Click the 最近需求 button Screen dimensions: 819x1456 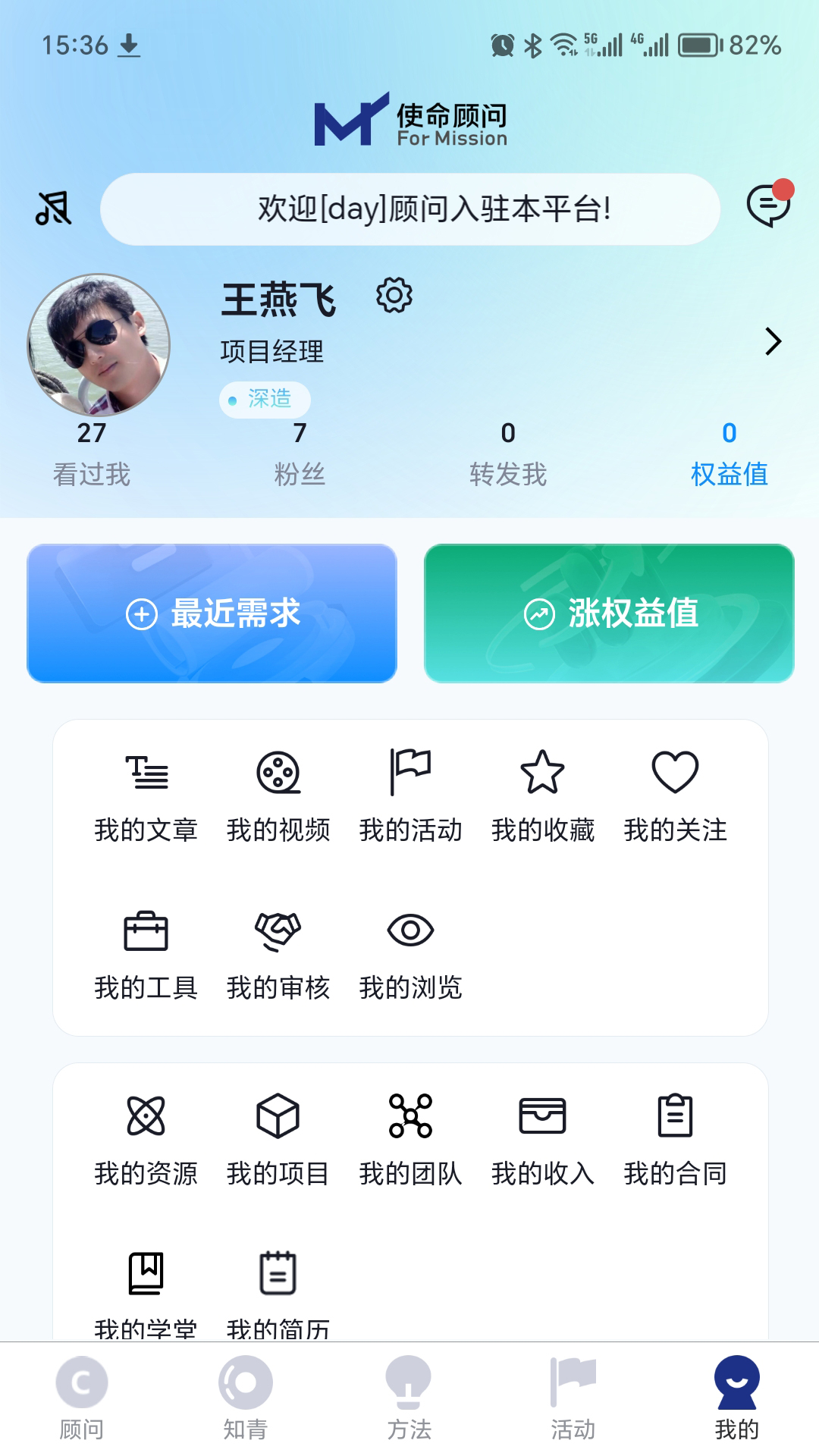pyautogui.click(x=212, y=614)
